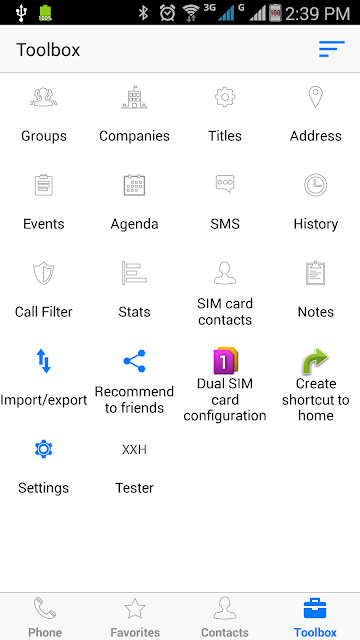Switch to the Phone tab

tap(45, 617)
